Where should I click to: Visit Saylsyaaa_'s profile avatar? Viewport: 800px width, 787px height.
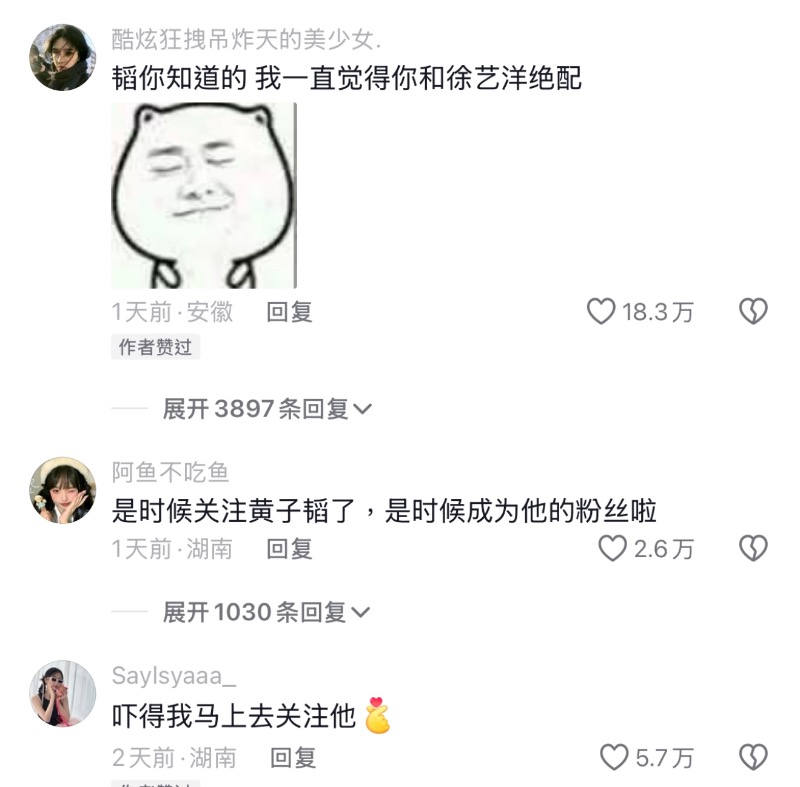click(x=63, y=693)
